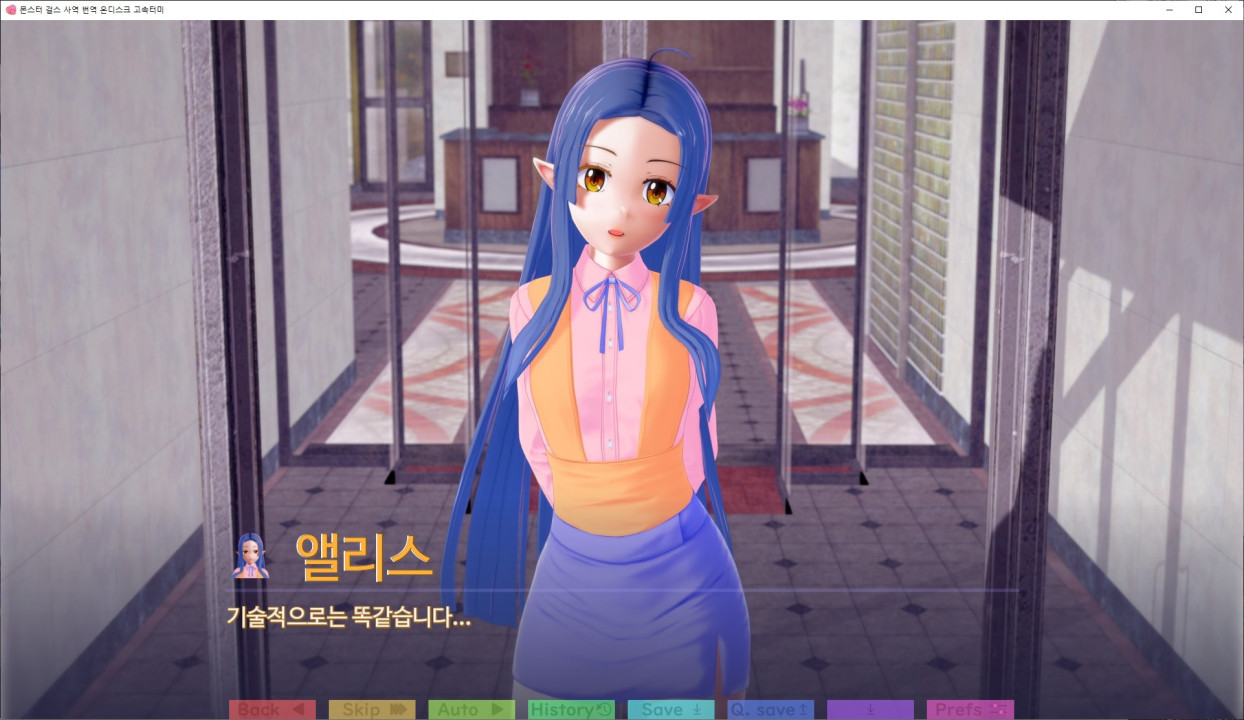Enable Auto dialogue advance
This screenshot has width=1244, height=720.
[471, 709]
